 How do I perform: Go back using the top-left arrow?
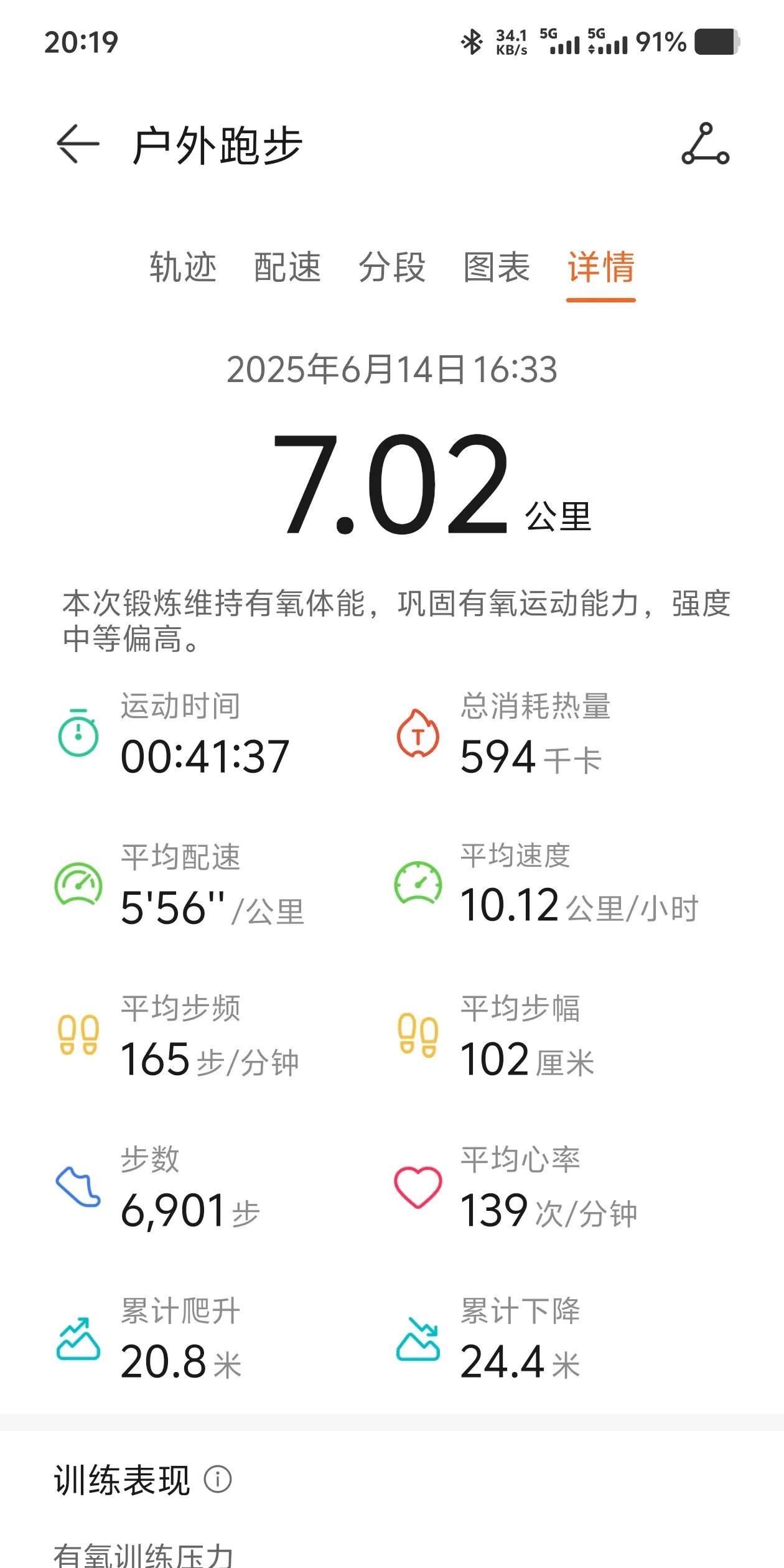(x=78, y=144)
